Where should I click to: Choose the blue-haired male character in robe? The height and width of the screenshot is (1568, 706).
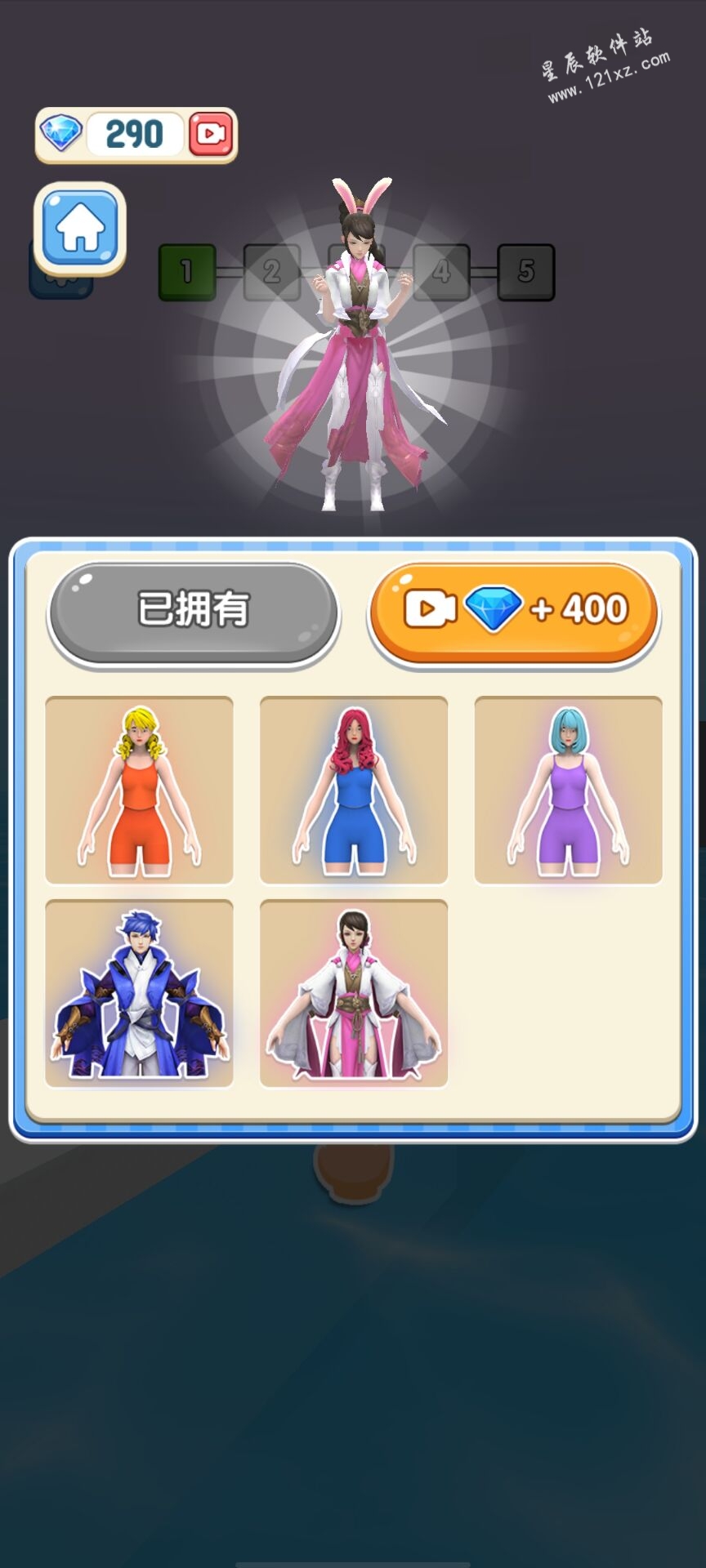coord(139,993)
